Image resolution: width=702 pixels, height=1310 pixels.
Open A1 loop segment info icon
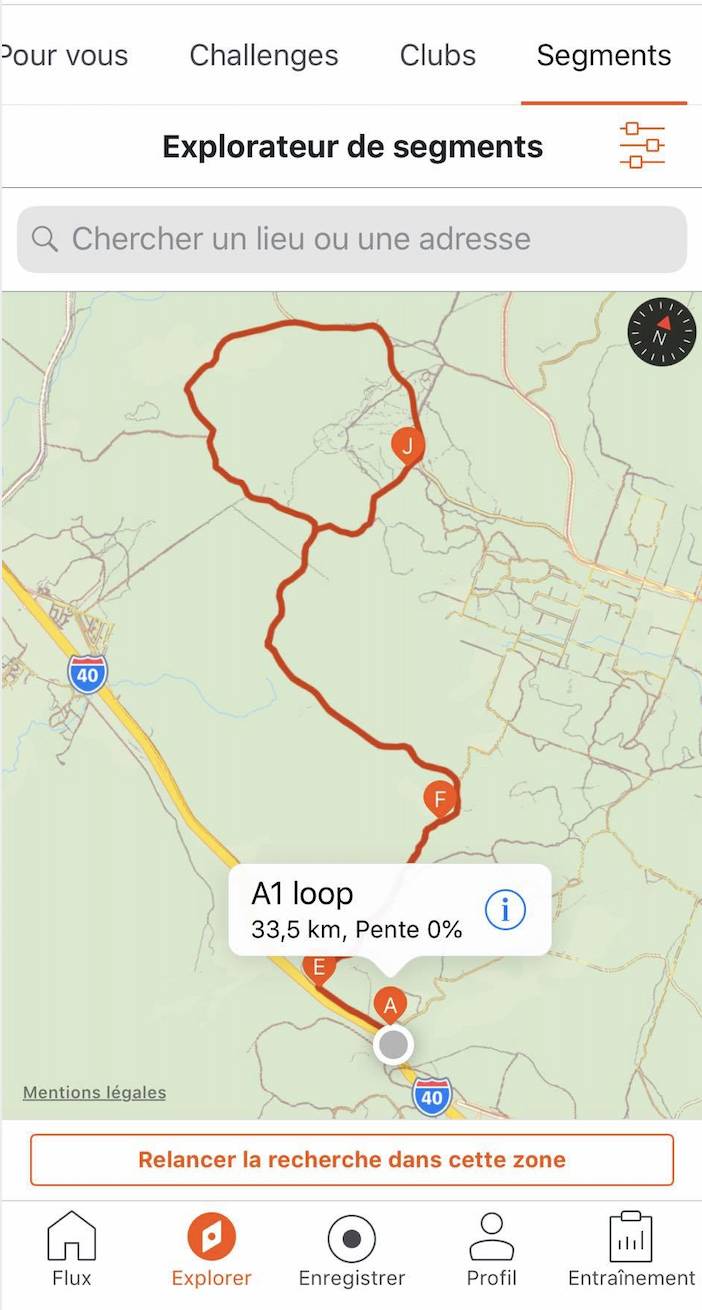tap(505, 910)
